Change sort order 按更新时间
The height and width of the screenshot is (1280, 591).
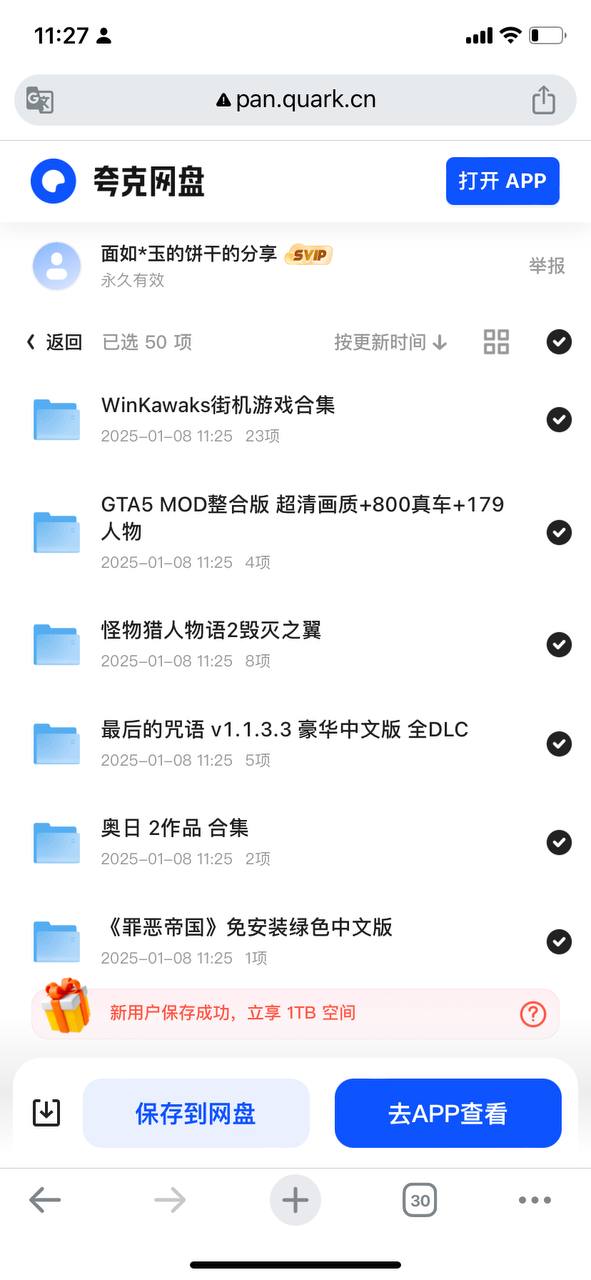(391, 342)
